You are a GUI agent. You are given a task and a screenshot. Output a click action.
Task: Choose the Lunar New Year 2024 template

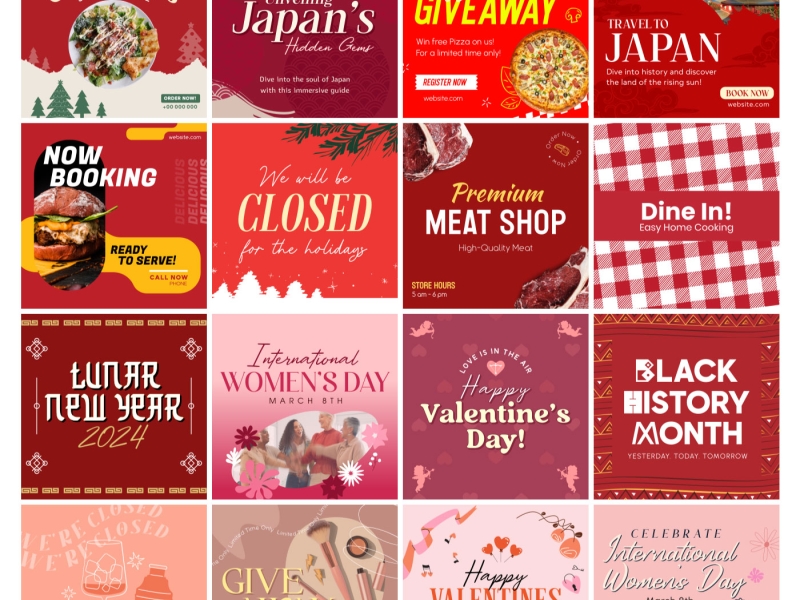(x=114, y=406)
